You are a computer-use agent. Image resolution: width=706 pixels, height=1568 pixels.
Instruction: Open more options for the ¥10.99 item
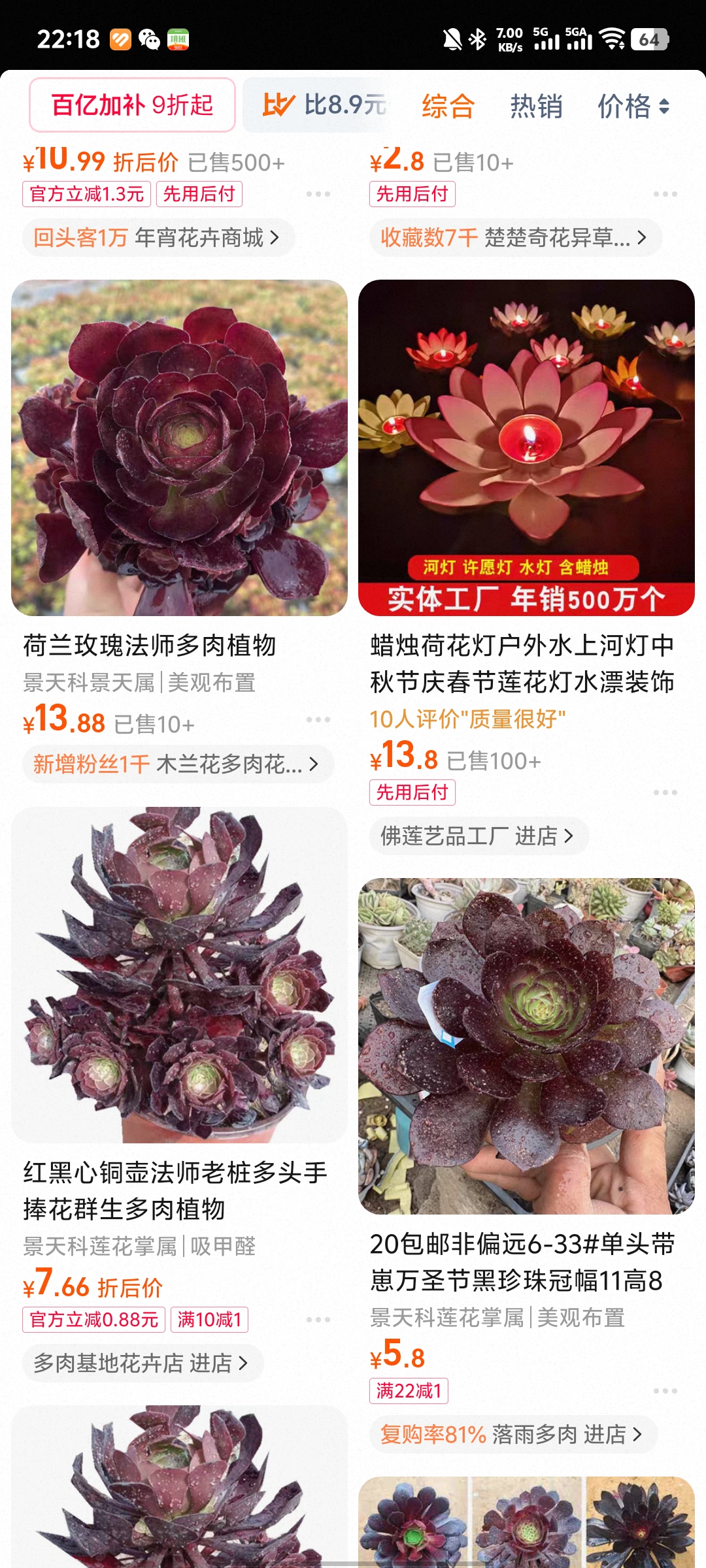[318, 194]
